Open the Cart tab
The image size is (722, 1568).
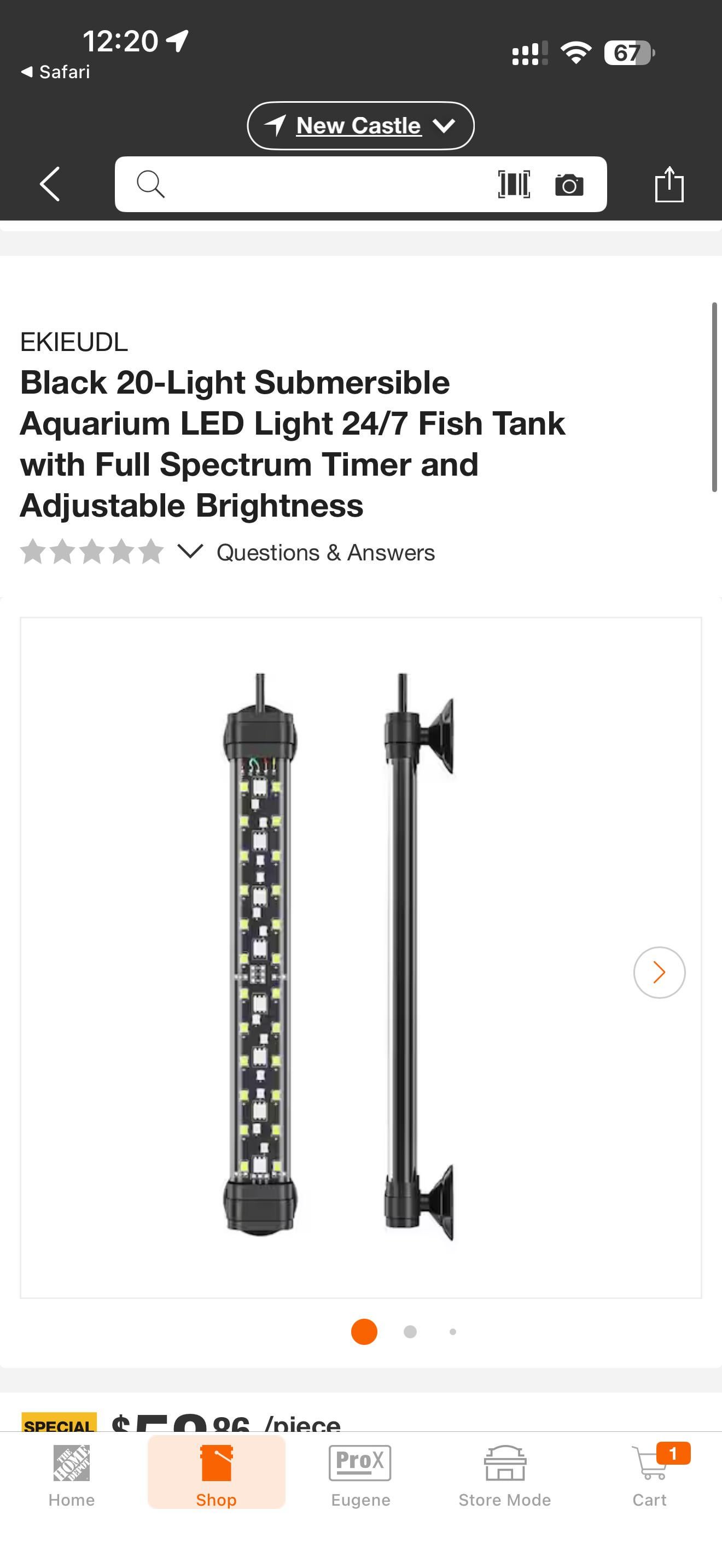tap(650, 1476)
